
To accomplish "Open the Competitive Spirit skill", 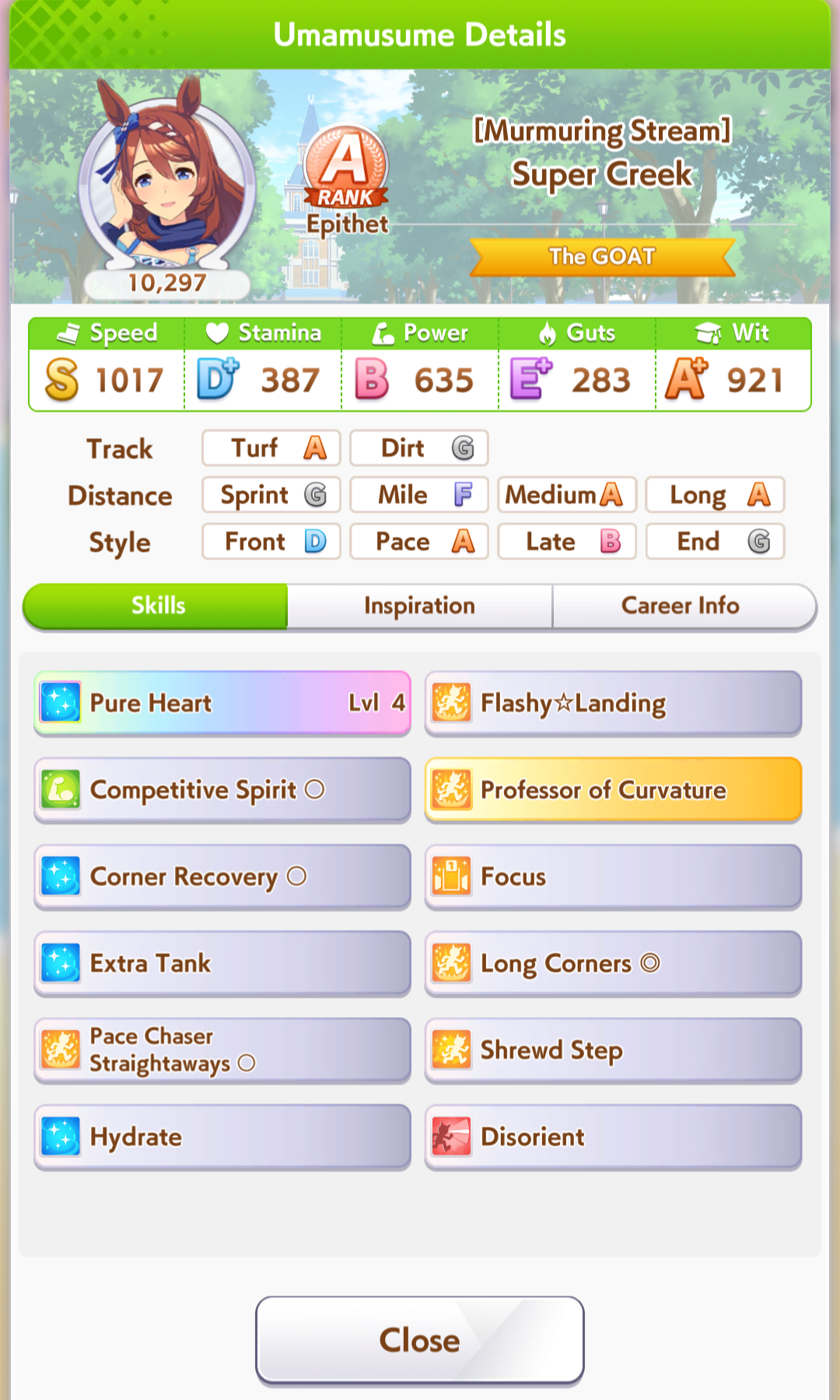I will click(222, 790).
